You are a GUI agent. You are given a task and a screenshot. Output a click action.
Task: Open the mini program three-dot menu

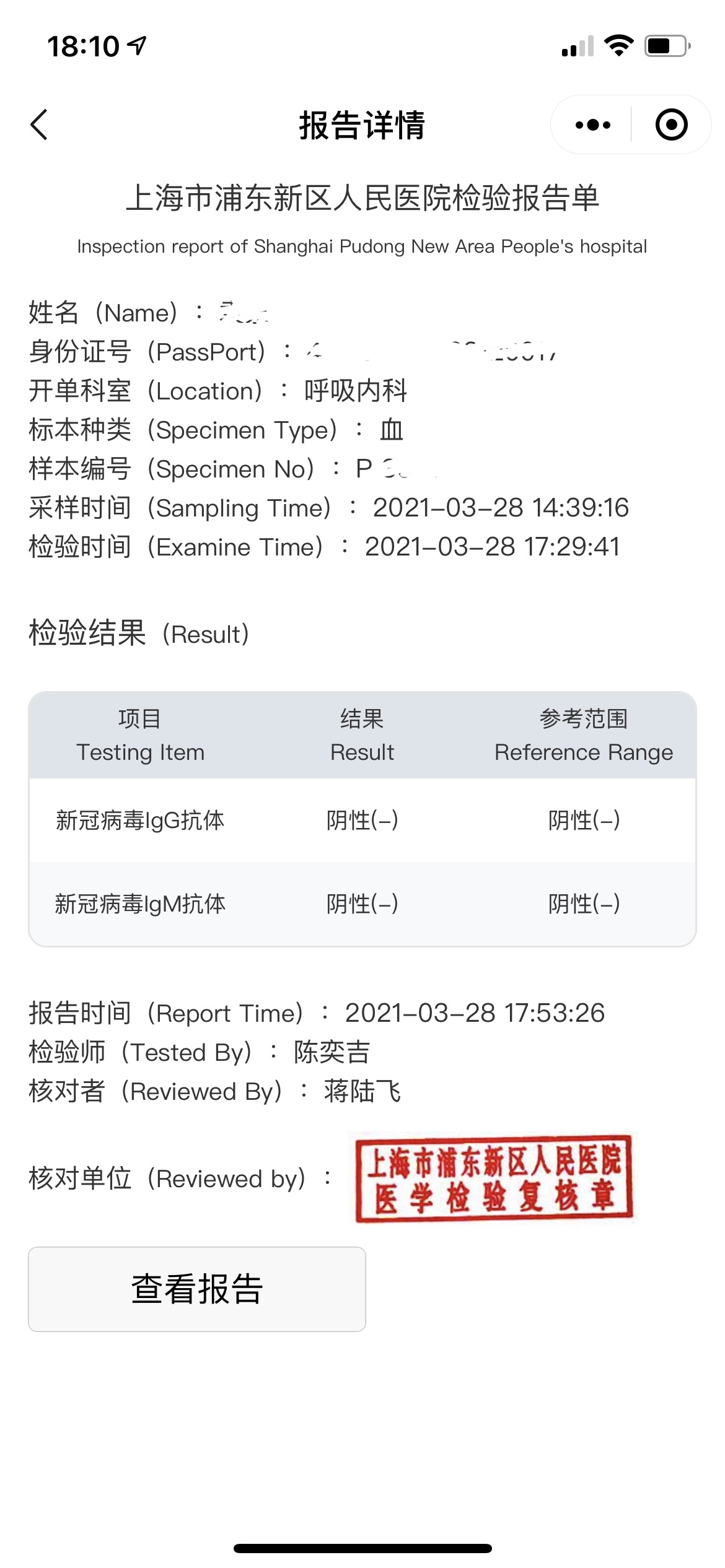pyautogui.click(x=592, y=125)
